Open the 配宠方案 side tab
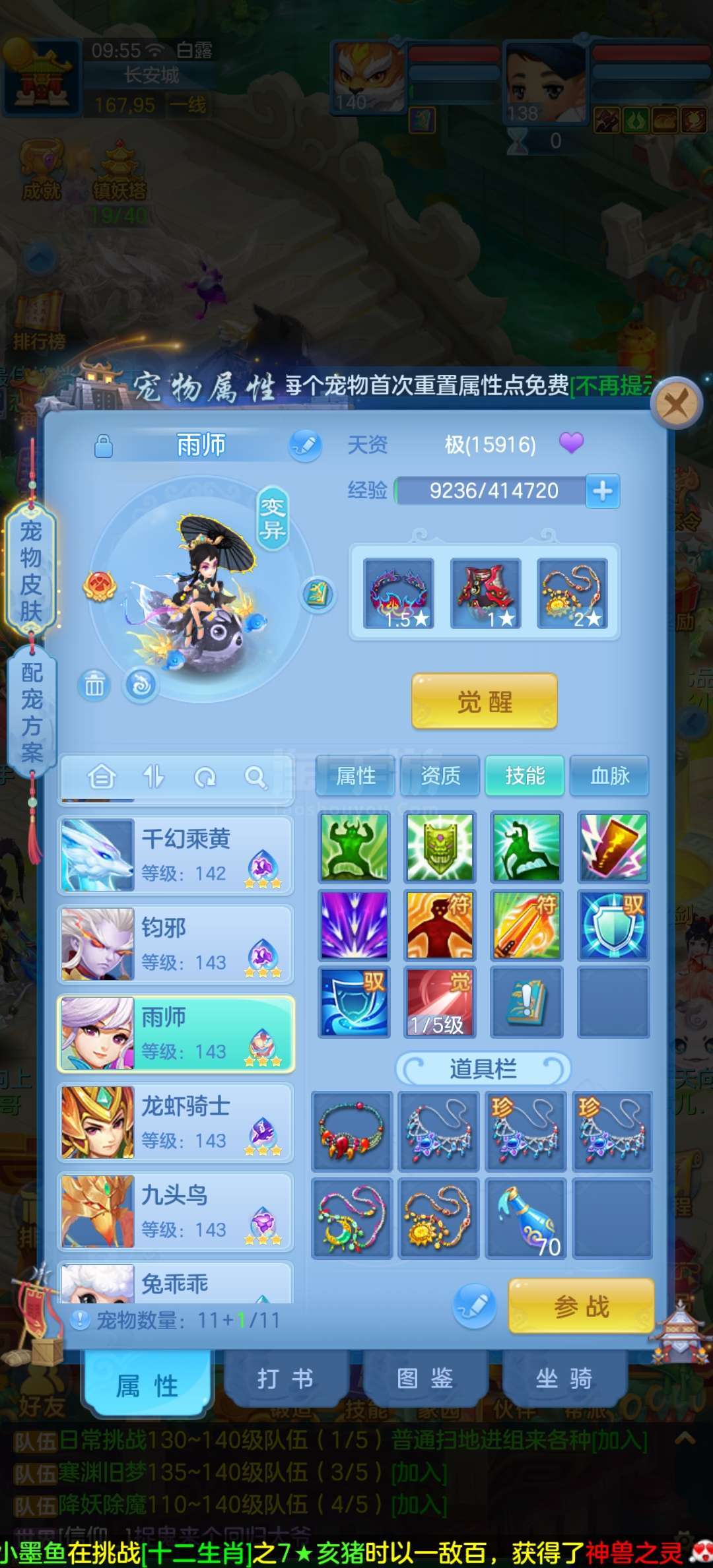 point(31,712)
